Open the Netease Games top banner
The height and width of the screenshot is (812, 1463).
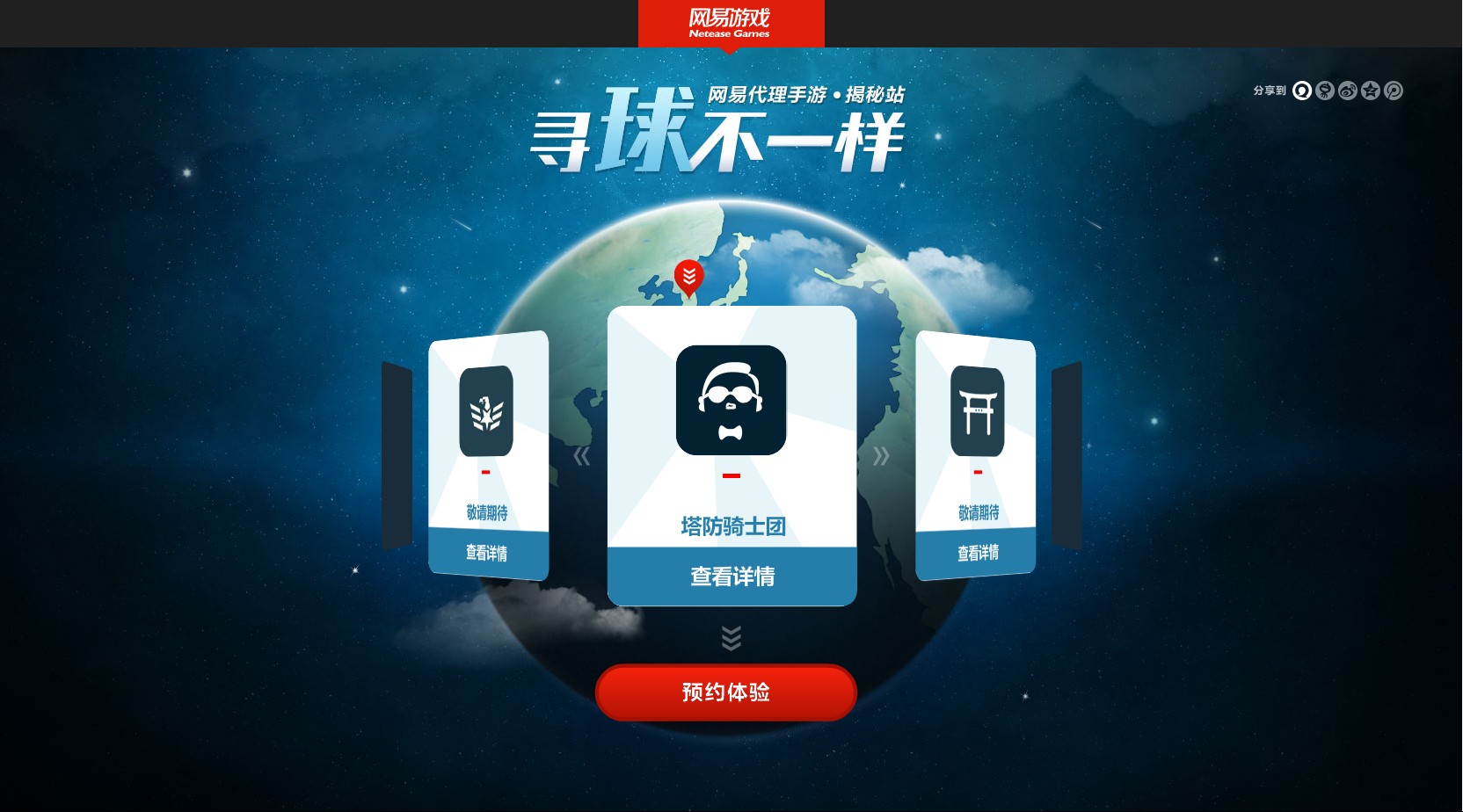coord(730,24)
